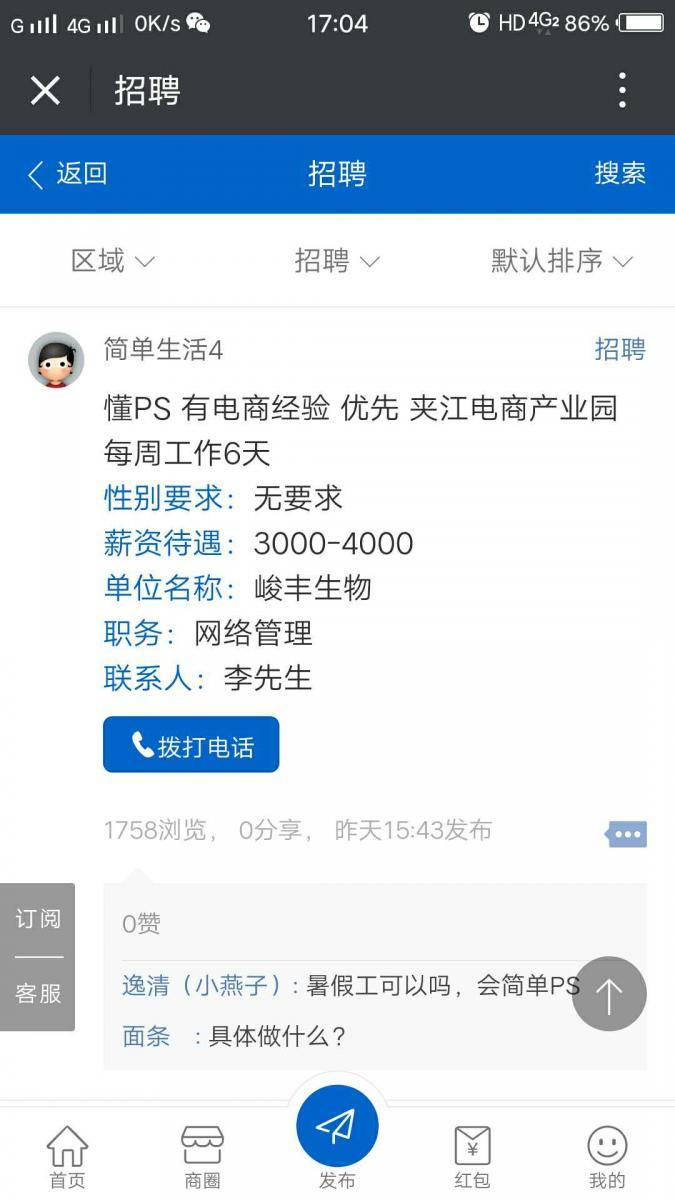
Task: Open the blue 招聘 tag on the post
Action: pos(620,349)
